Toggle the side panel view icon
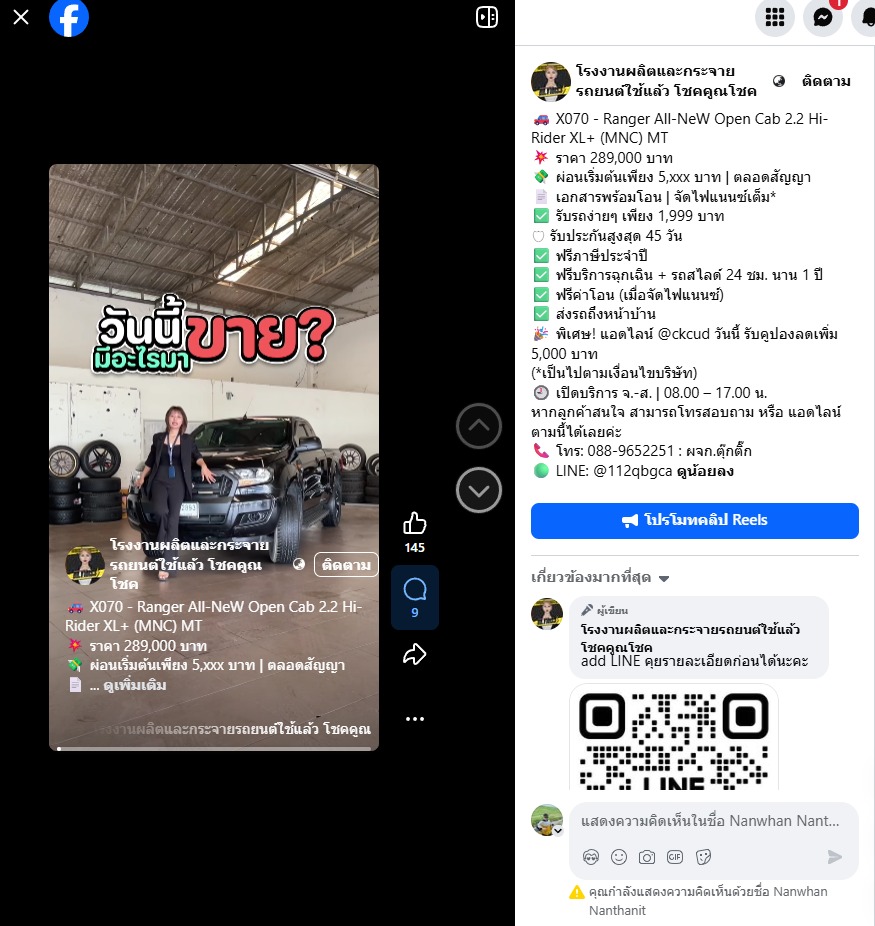Image resolution: width=875 pixels, height=926 pixels. pyautogui.click(x=487, y=17)
